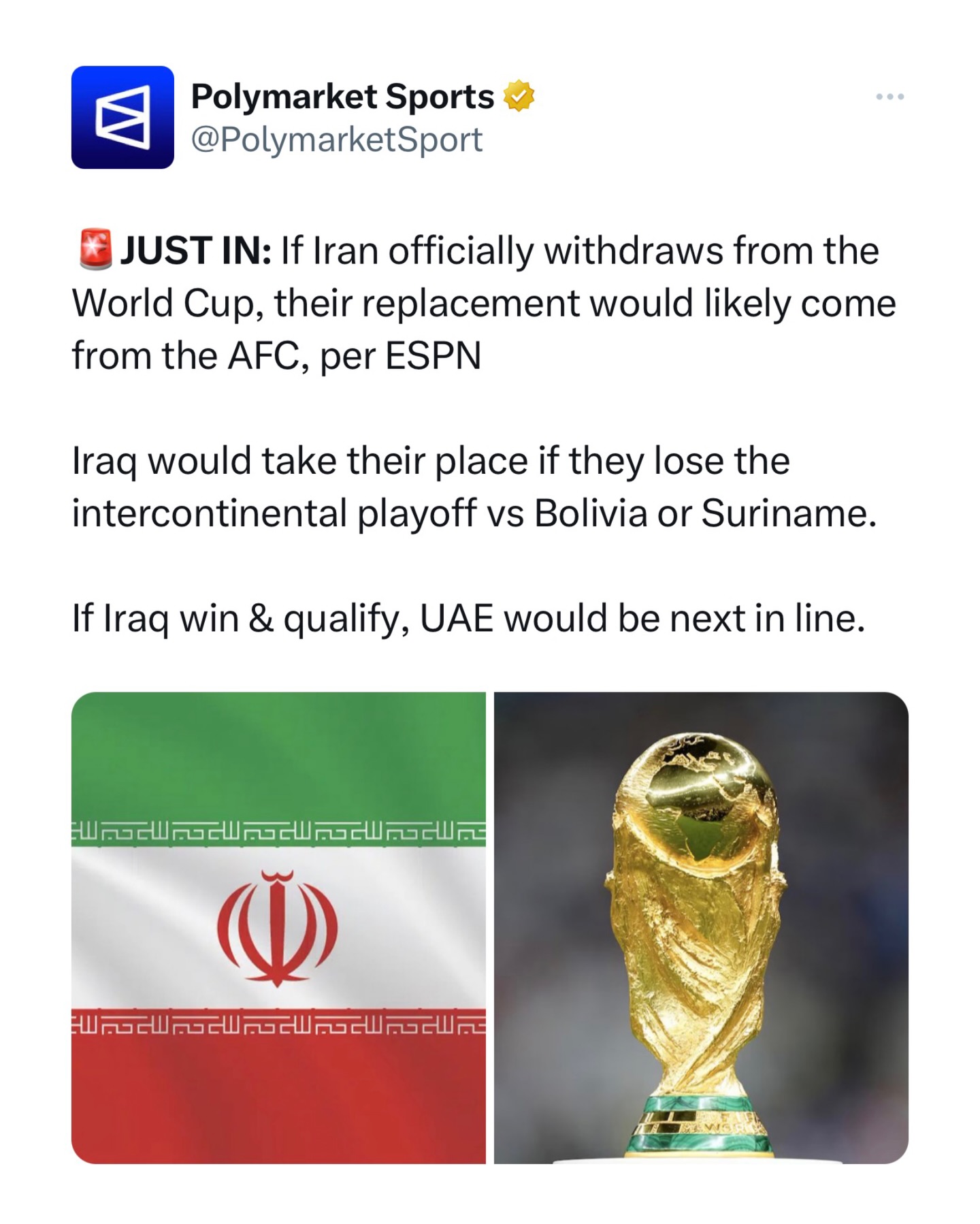980x1224 pixels.
Task: Open the @PolymarketSport handle link
Action: [x=336, y=140]
